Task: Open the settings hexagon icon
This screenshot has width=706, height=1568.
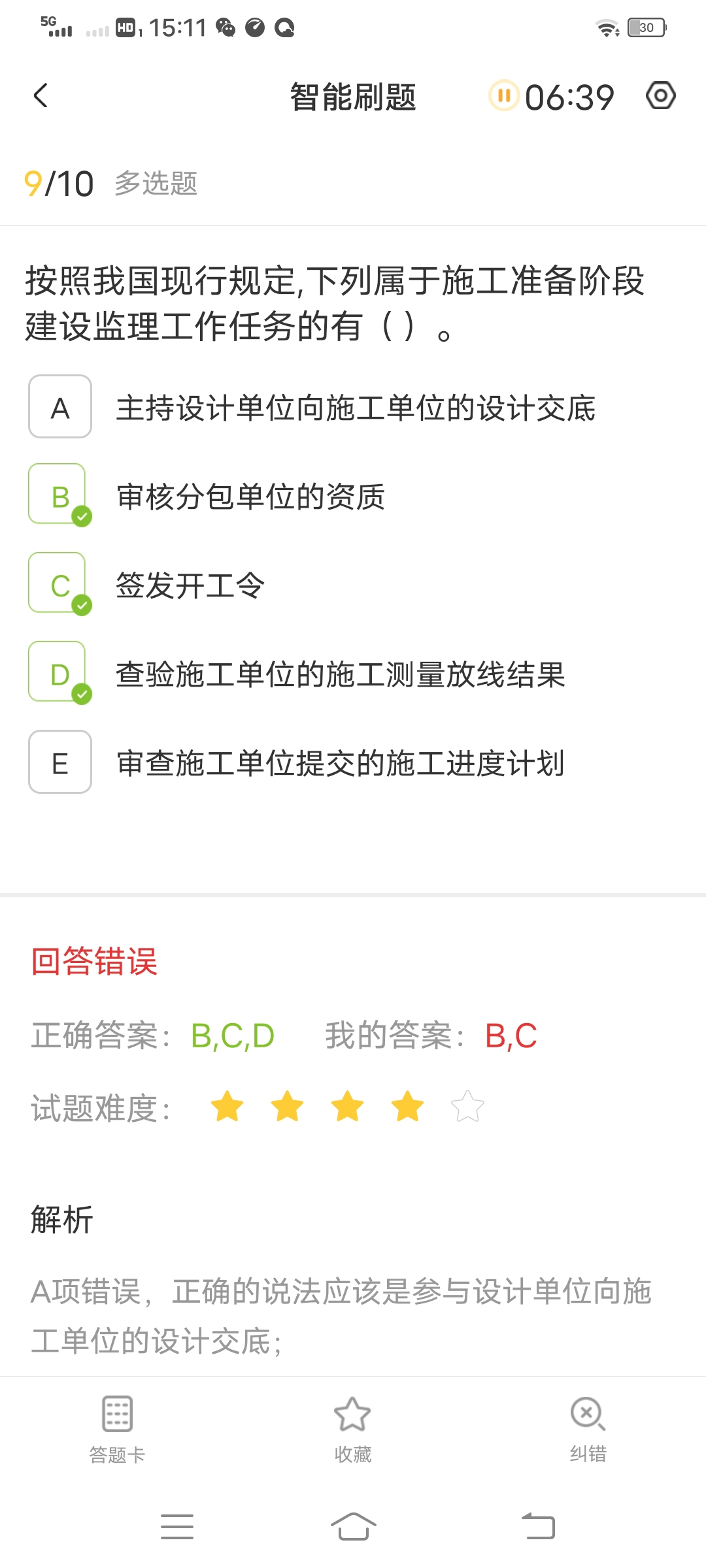Action: pyautogui.click(x=660, y=96)
